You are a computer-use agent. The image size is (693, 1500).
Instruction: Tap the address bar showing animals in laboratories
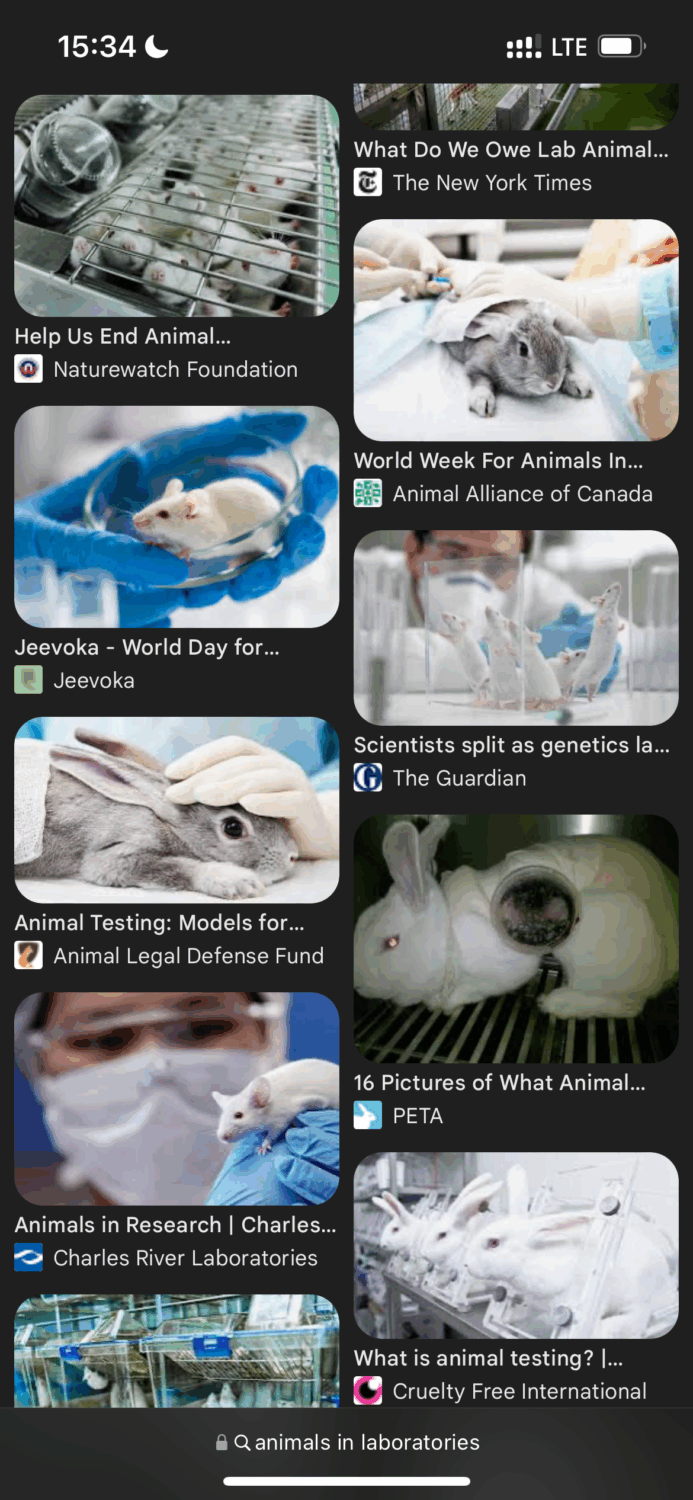348,1442
